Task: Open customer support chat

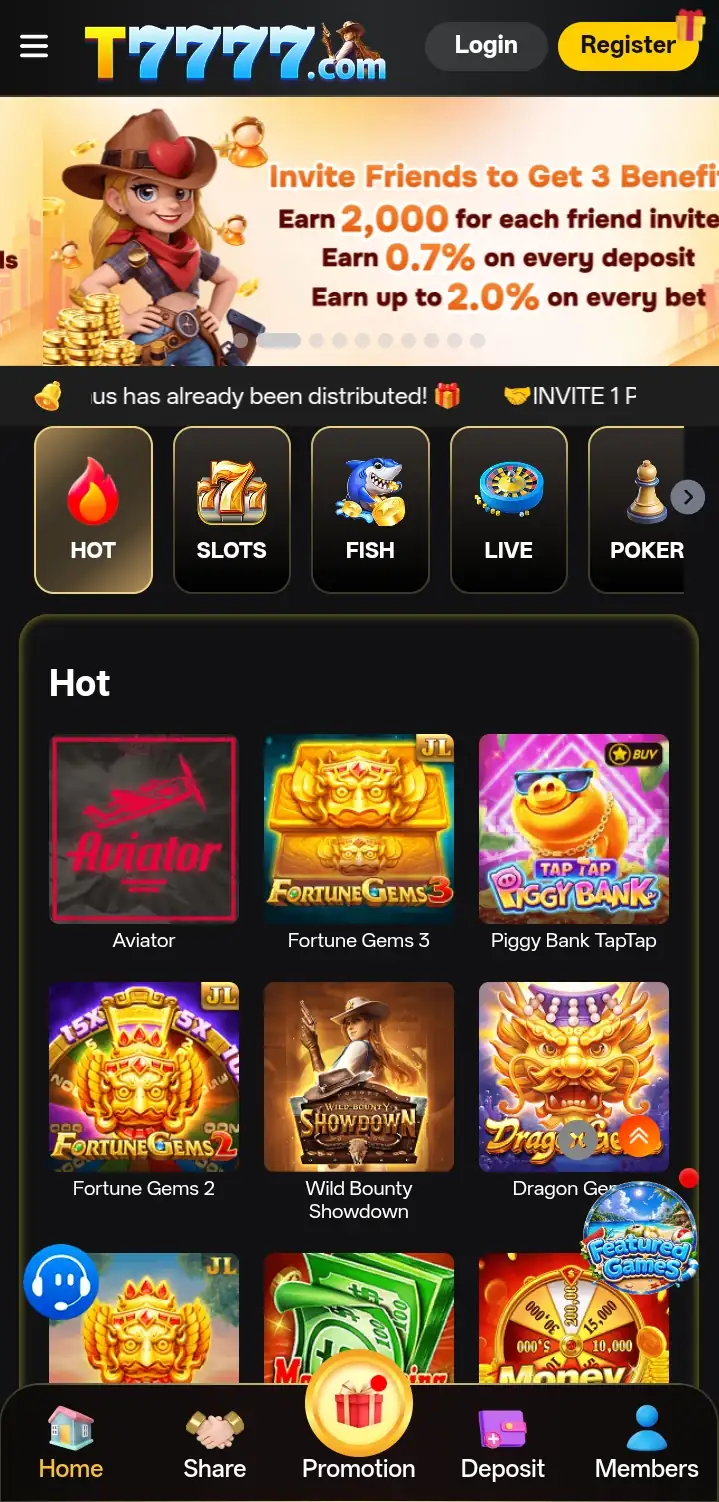Action: click(x=61, y=1281)
